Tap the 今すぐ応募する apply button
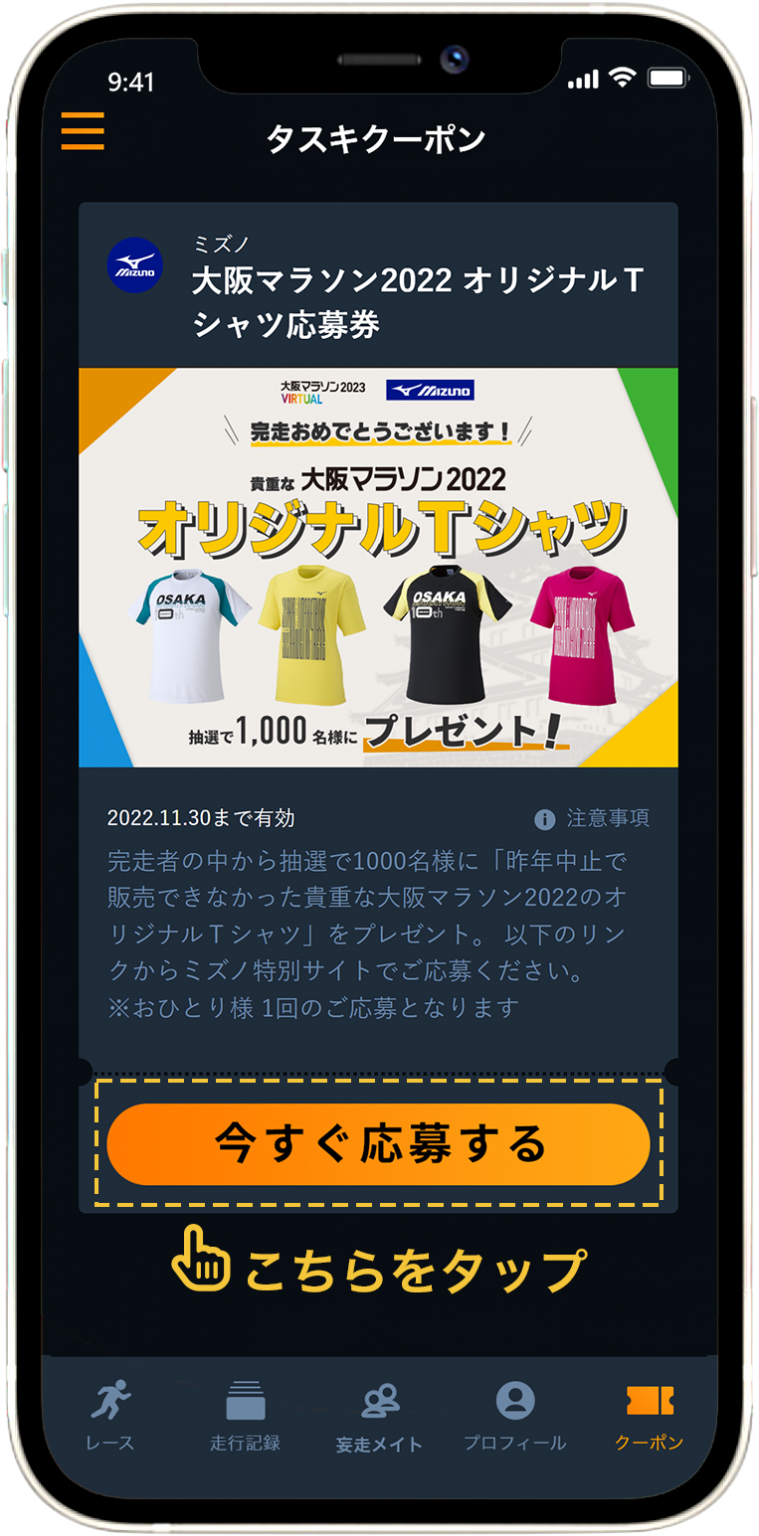 tap(378, 1144)
